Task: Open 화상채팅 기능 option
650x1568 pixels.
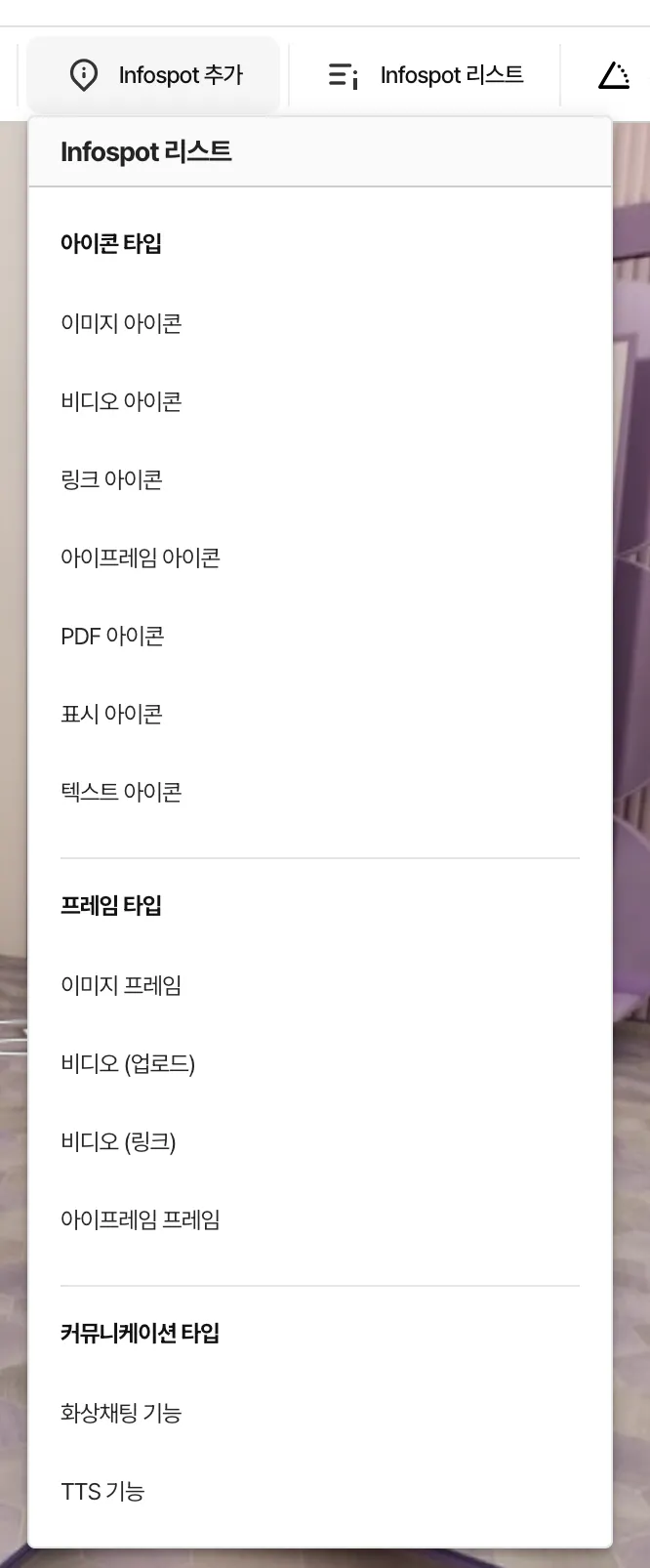Action: [x=121, y=1413]
